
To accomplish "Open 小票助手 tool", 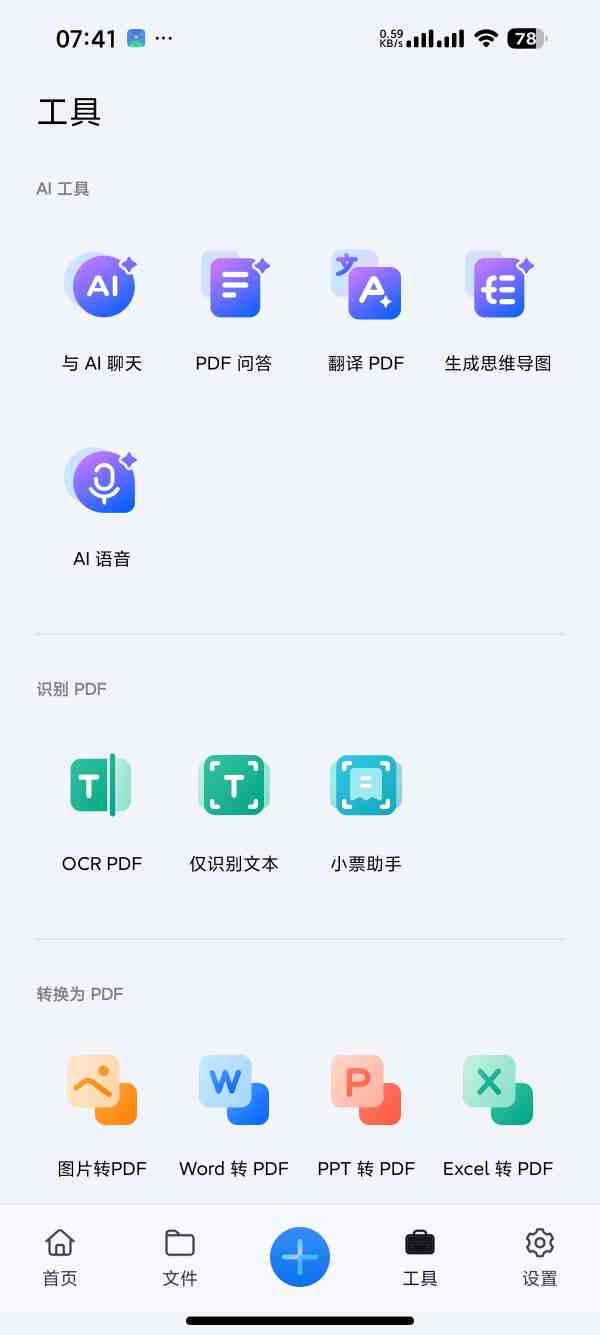I will tap(365, 786).
